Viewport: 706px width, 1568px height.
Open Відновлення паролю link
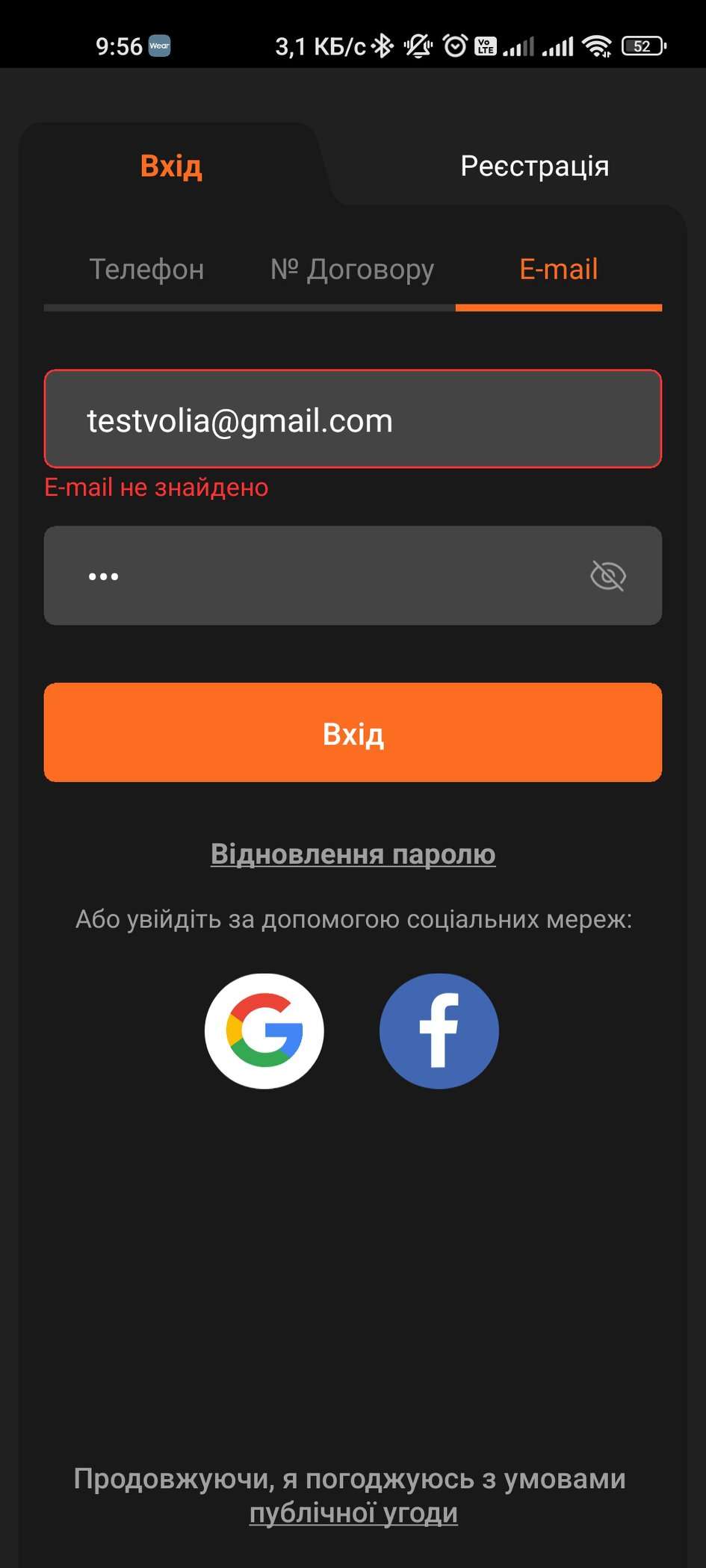point(353,854)
